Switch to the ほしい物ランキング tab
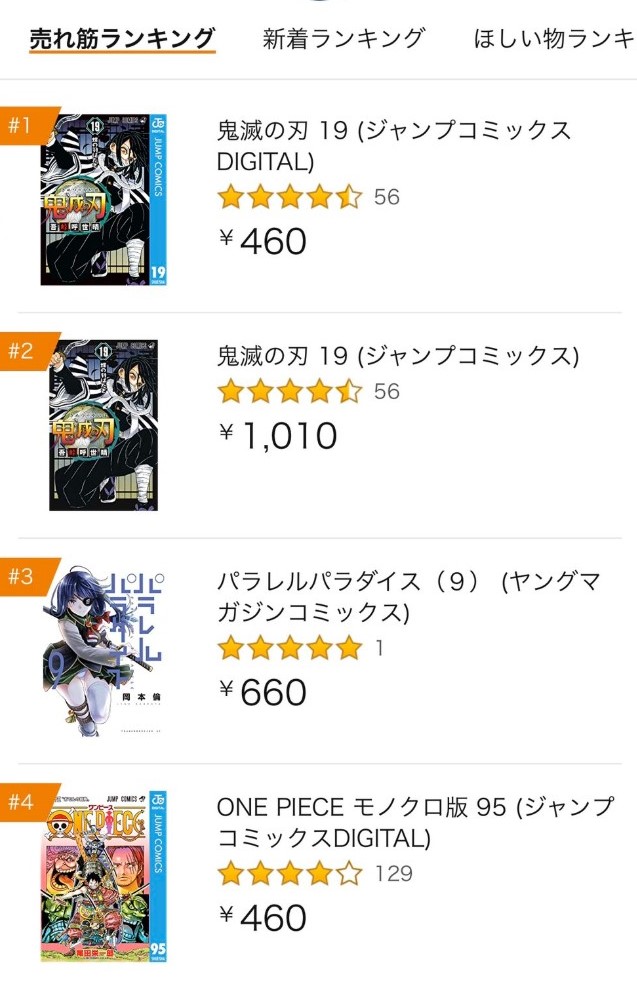Viewport: 637px width, 985px height. coord(553,39)
